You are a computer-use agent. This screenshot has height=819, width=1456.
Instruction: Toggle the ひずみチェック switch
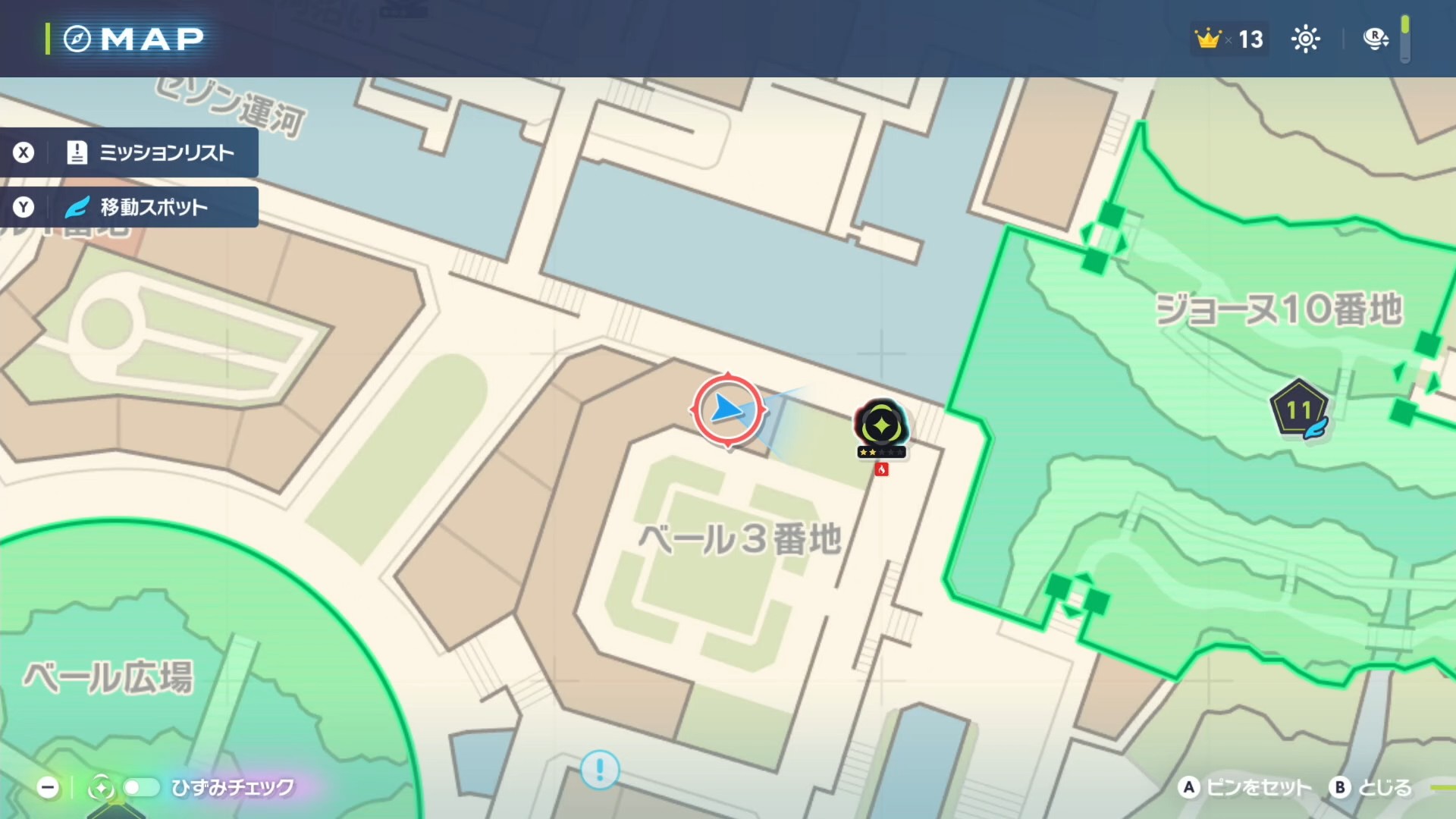pos(142,788)
